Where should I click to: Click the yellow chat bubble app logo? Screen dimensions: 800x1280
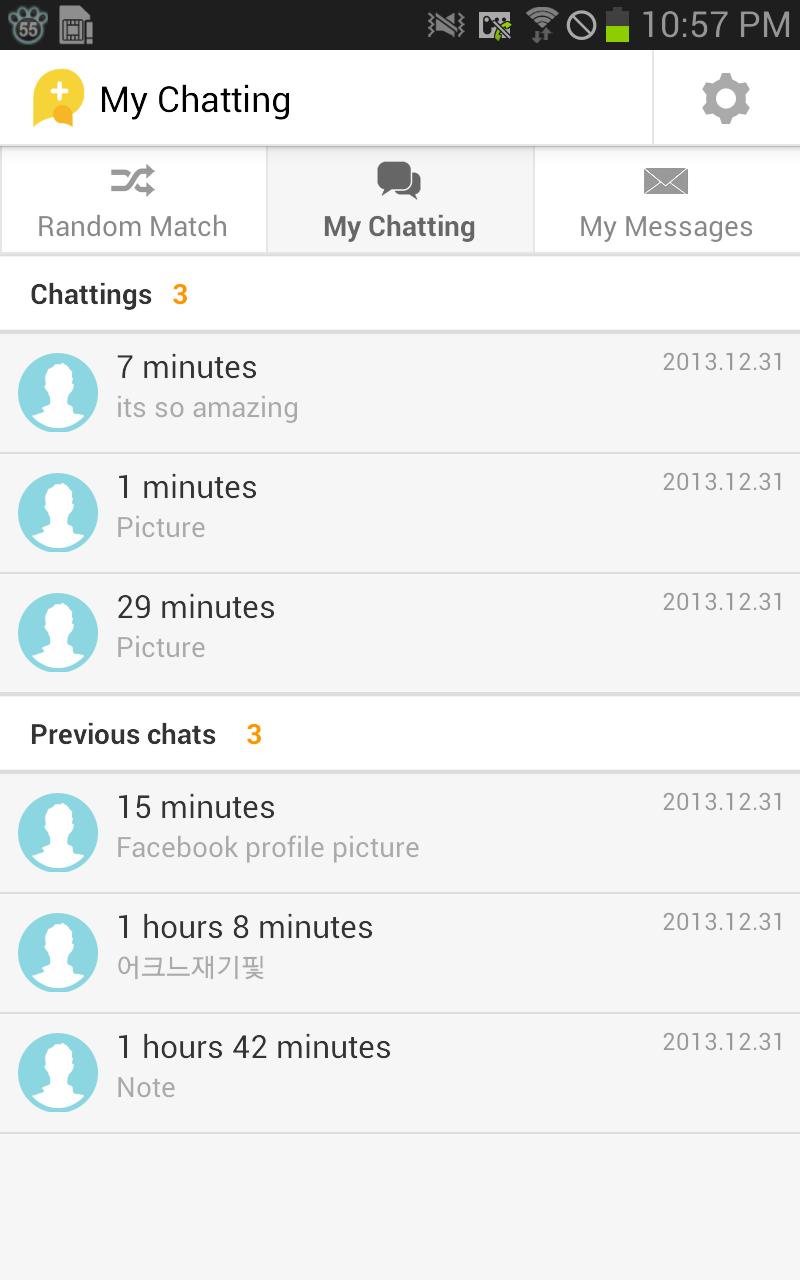coord(57,97)
